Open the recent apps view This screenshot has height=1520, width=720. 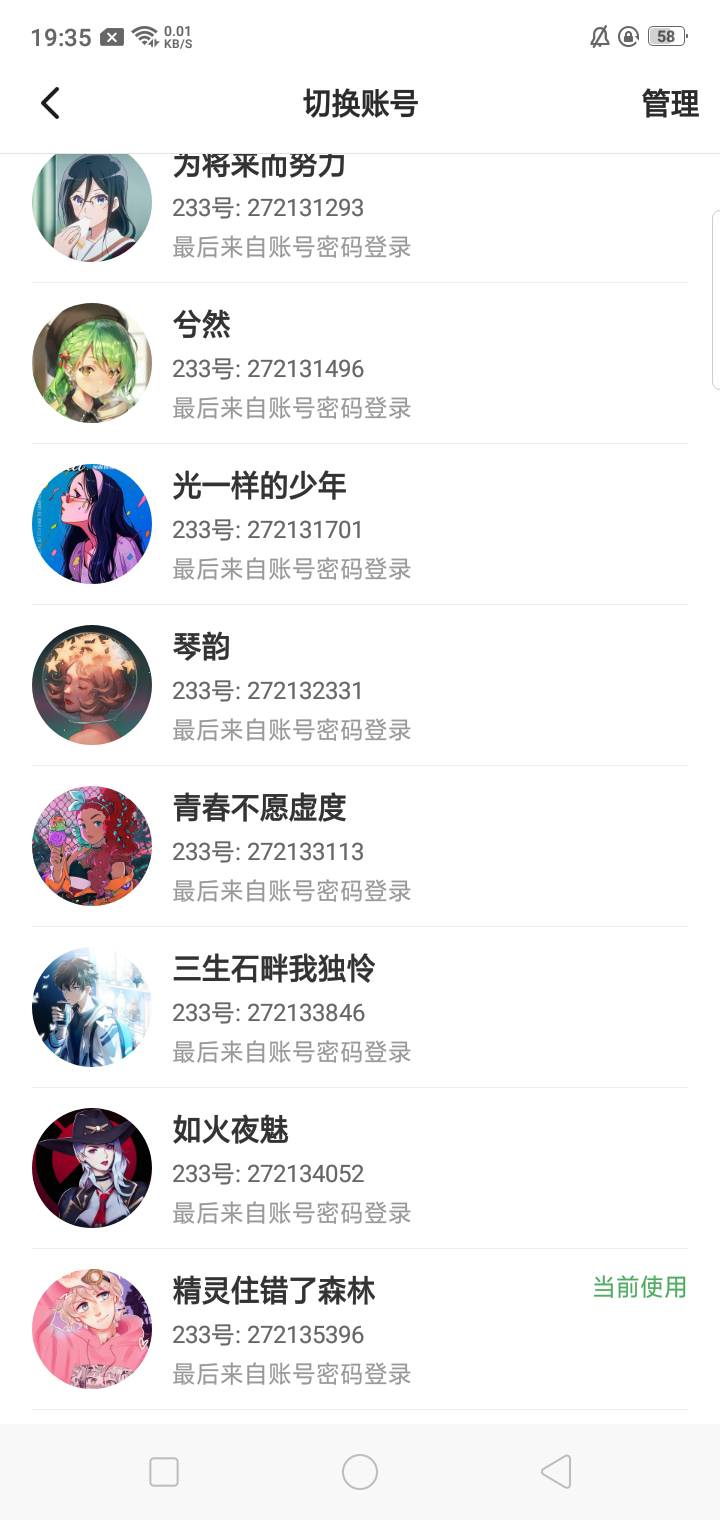pos(164,1472)
